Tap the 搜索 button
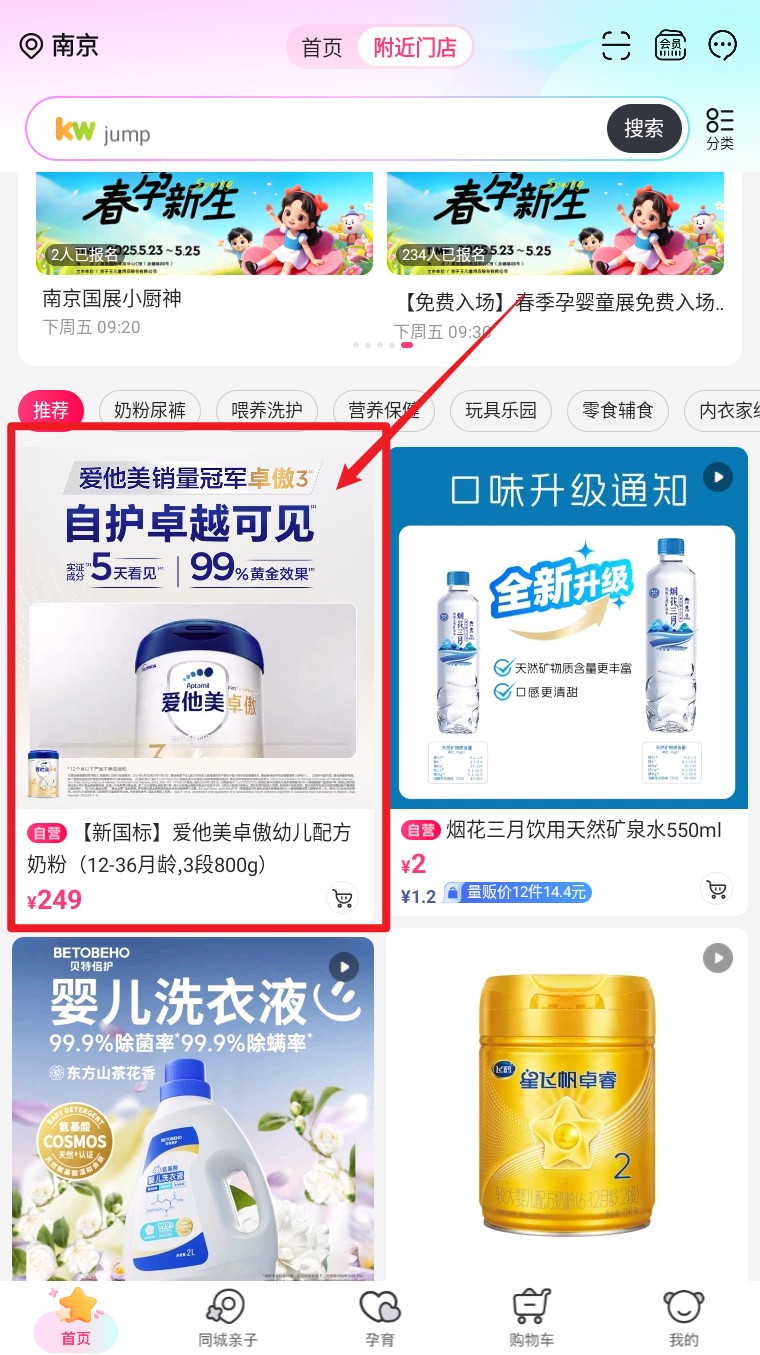760x1355 pixels. pyautogui.click(x=644, y=129)
